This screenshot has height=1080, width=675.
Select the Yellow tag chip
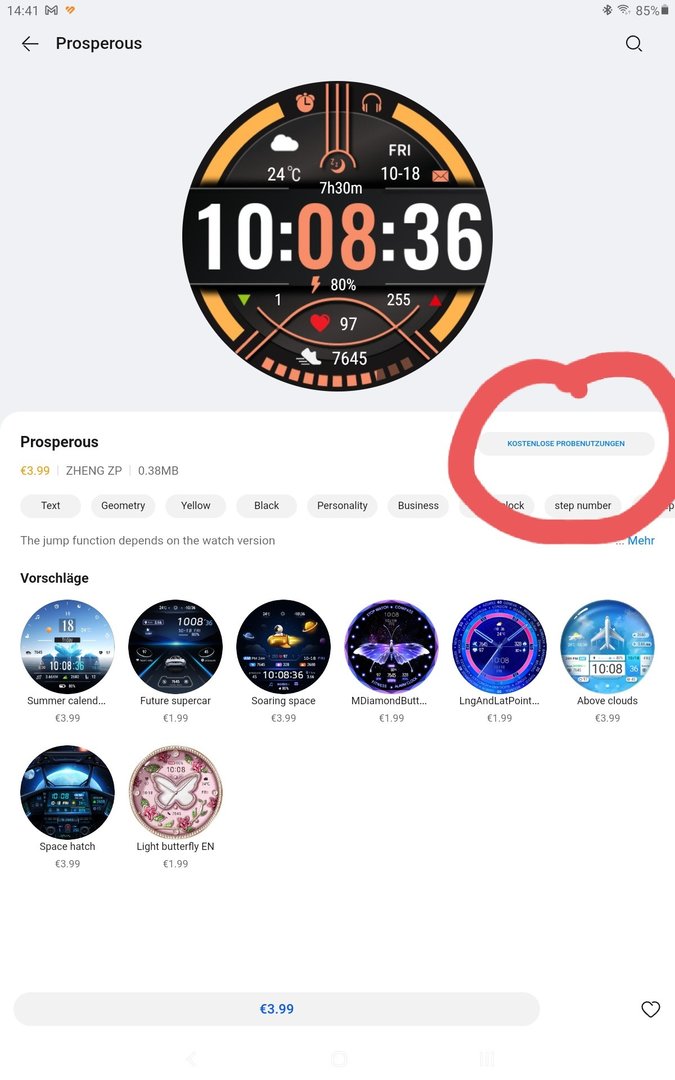click(196, 506)
